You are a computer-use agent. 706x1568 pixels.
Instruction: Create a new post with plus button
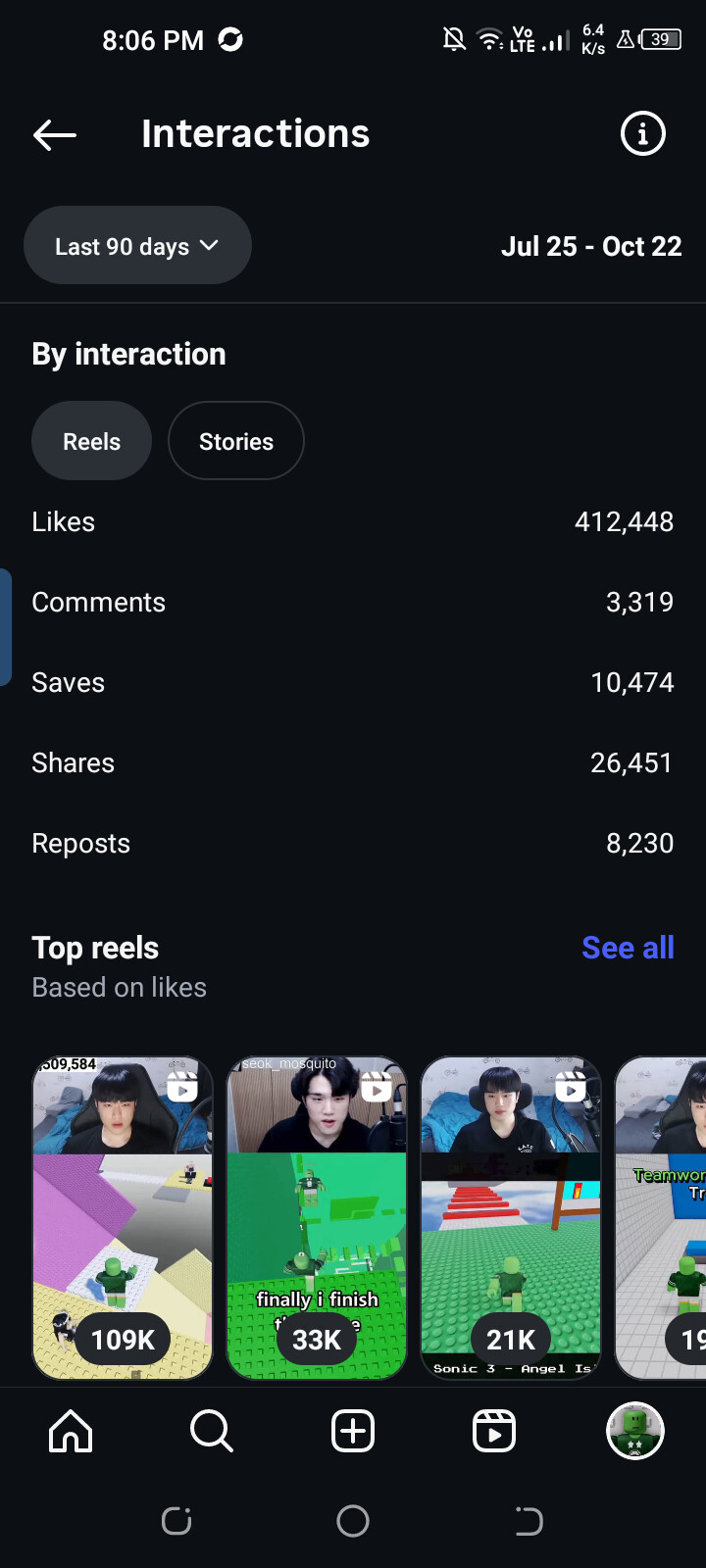click(353, 1432)
